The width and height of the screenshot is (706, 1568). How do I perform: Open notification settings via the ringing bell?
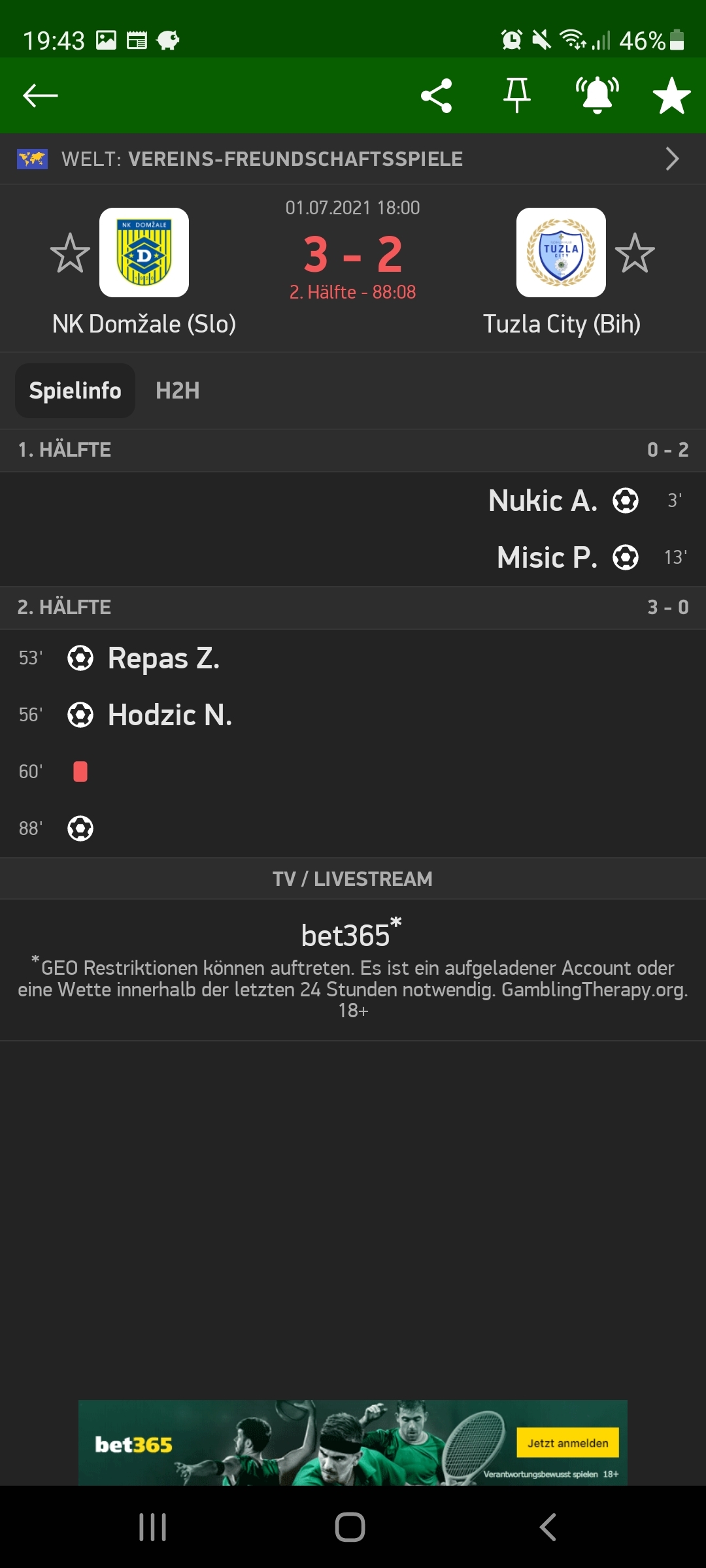click(597, 95)
